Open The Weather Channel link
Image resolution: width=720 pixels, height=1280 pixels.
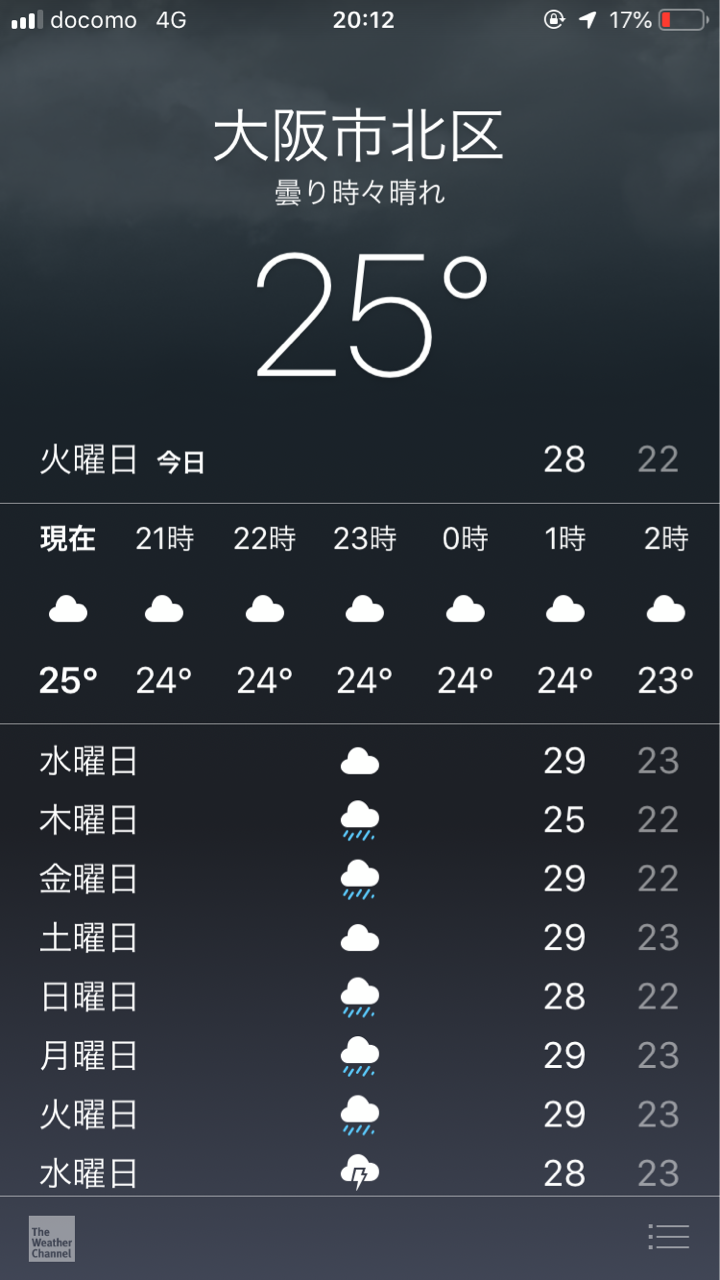click(x=52, y=1238)
